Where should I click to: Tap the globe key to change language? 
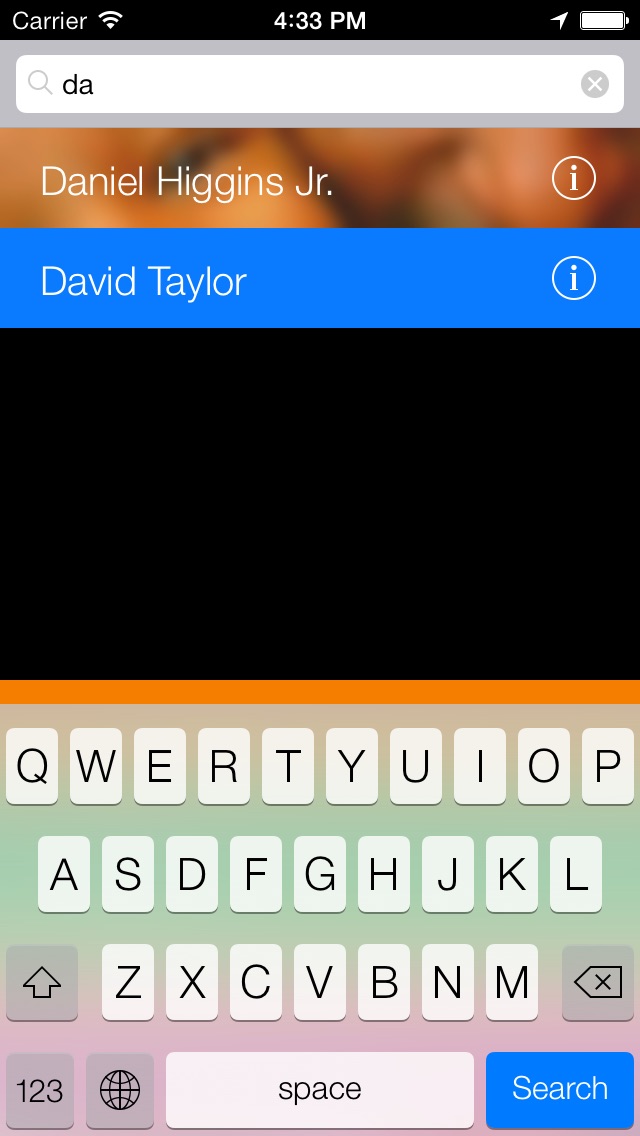(120, 1090)
